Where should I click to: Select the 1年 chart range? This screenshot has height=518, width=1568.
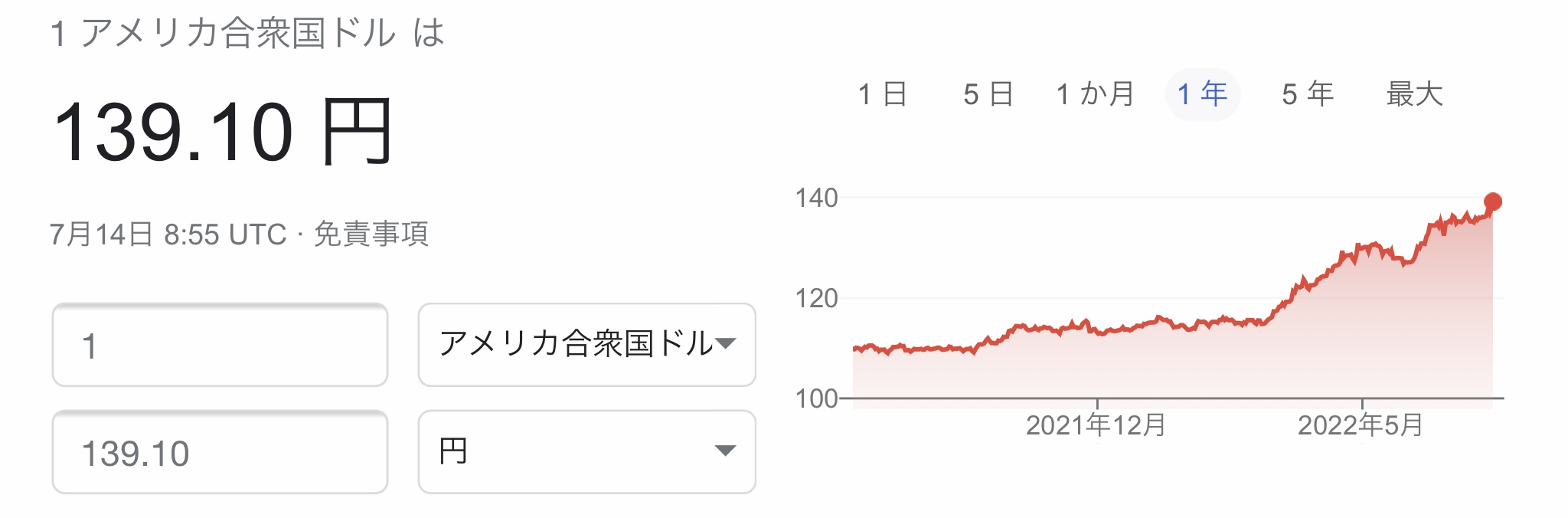pos(1202,94)
